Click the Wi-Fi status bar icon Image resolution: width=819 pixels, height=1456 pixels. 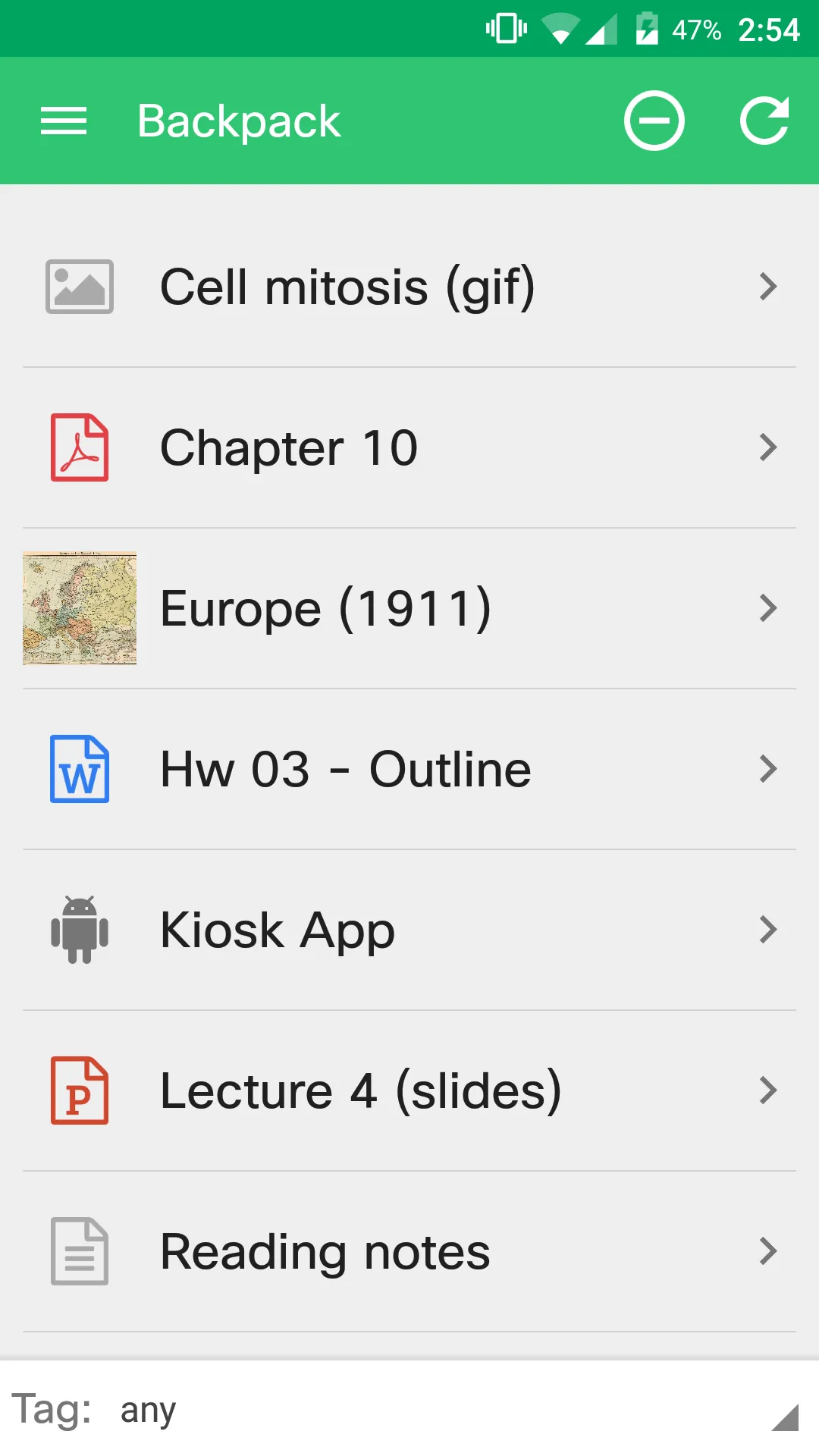(562, 29)
